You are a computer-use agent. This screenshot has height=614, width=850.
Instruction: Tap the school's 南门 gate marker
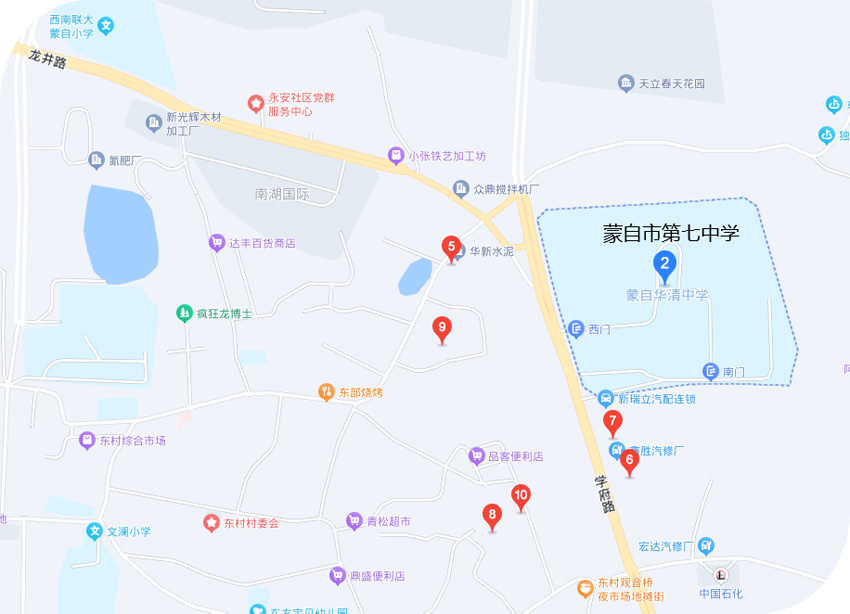[711, 371]
